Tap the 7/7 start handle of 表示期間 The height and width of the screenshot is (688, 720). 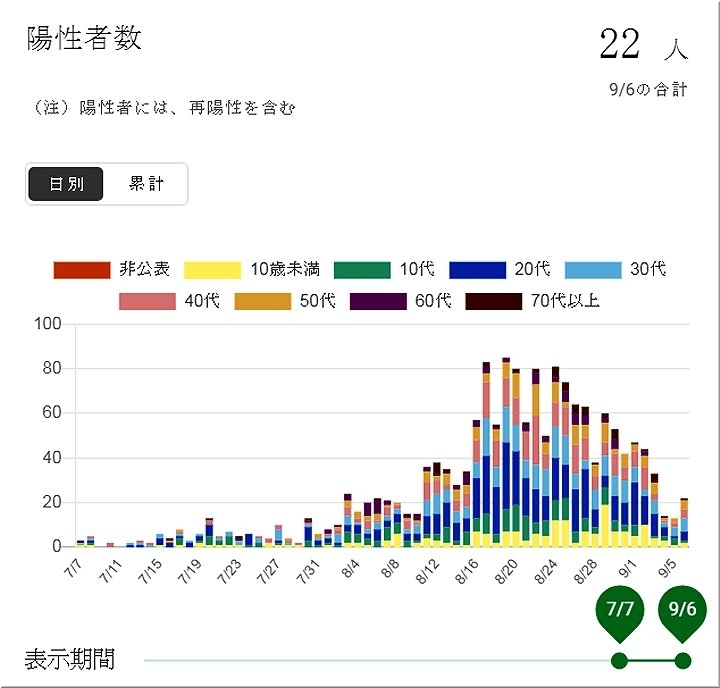click(619, 660)
